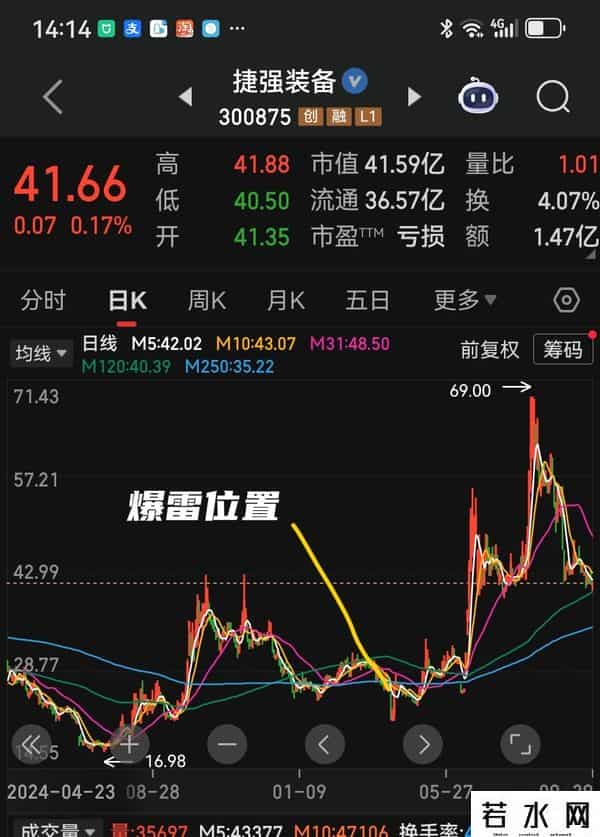Go back to the previous page
This screenshot has height=837, width=600.
[53, 97]
